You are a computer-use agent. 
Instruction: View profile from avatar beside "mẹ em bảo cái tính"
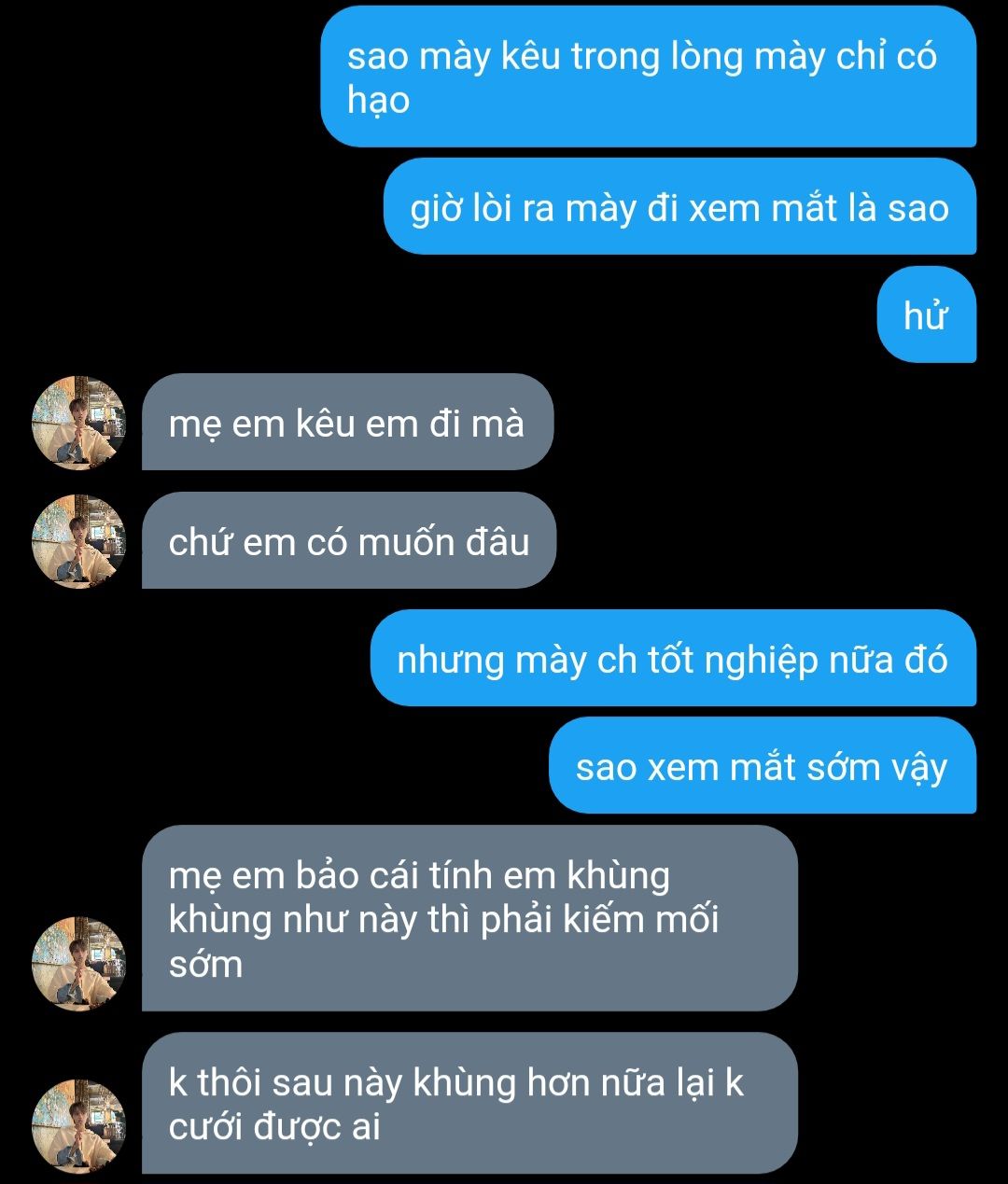tap(78, 963)
